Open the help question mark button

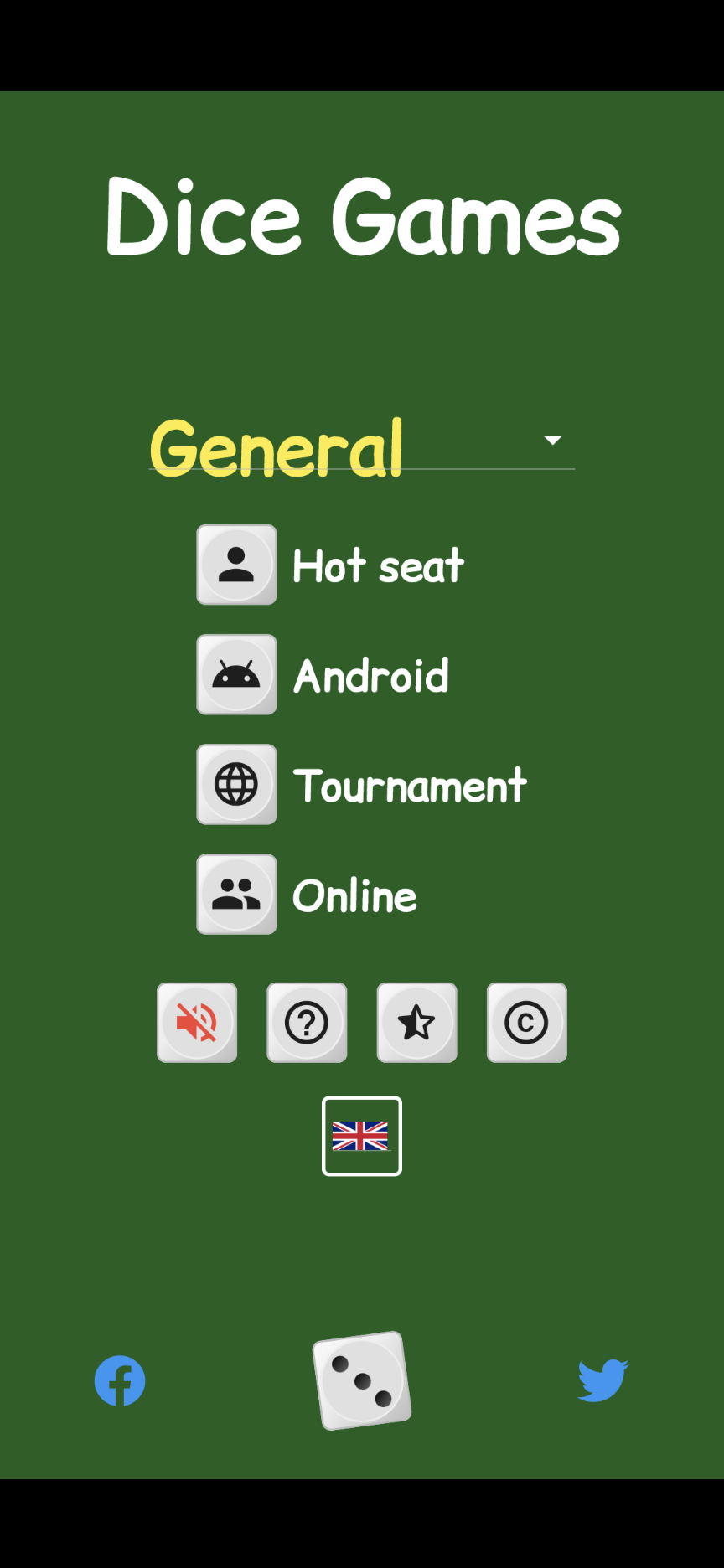tap(307, 1023)
